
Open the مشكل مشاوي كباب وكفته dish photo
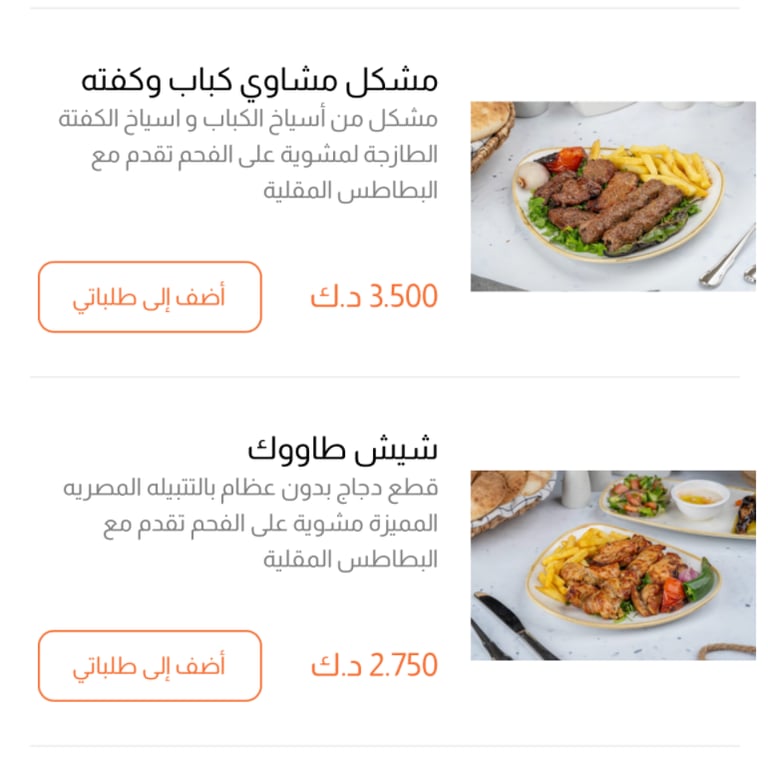pyautogui.click(x=613, y=196)
